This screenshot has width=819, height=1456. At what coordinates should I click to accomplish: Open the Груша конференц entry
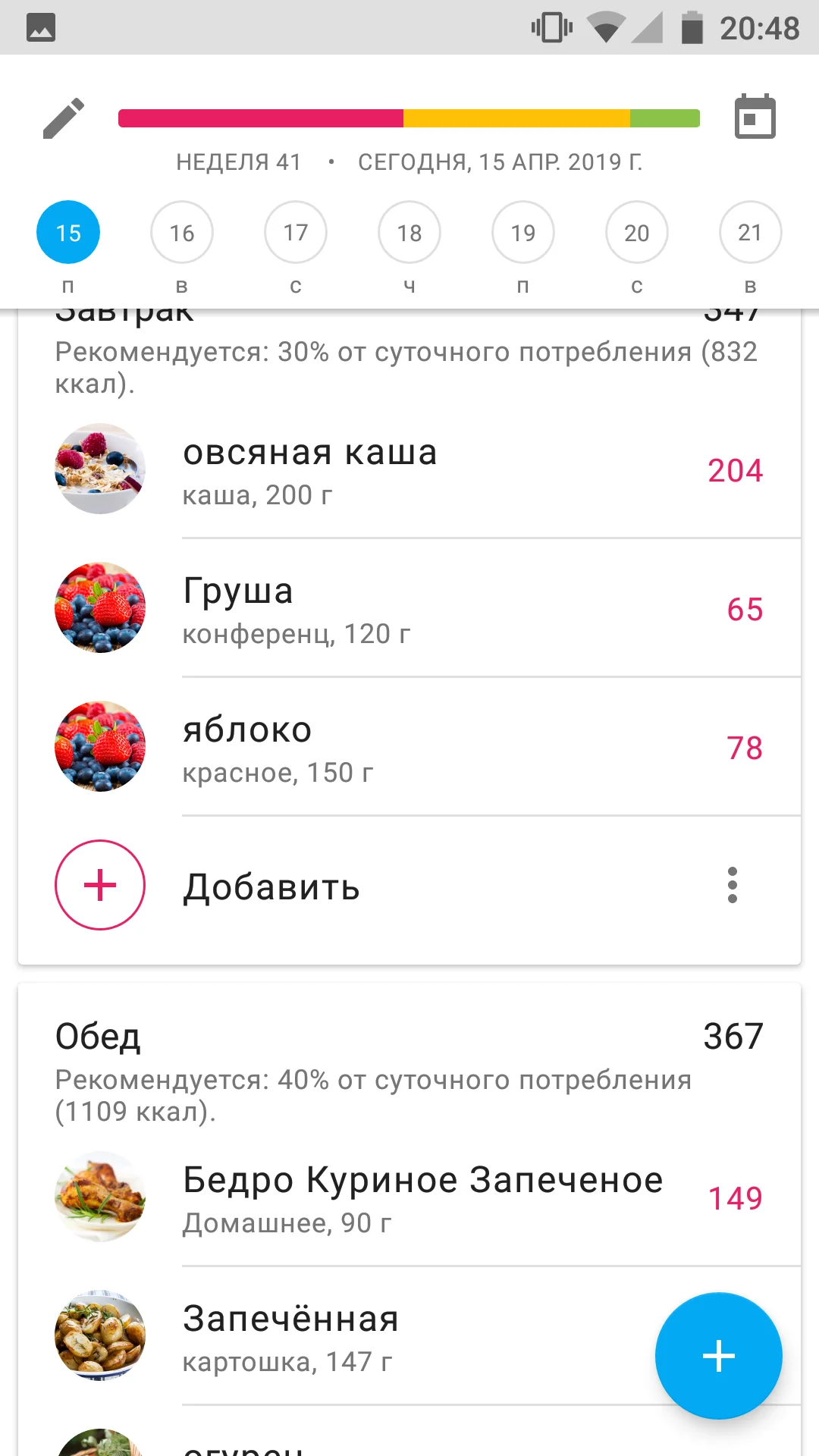pos(409,609)
